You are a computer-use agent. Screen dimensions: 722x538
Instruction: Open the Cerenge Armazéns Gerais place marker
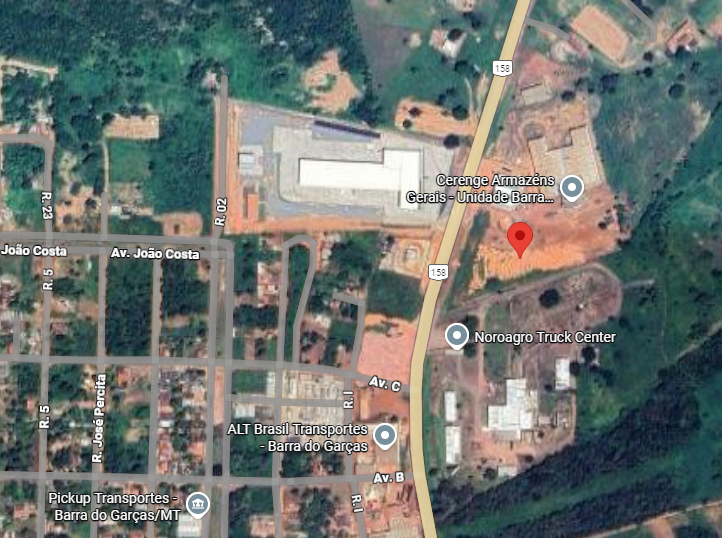pyautogui.click(x=572, y=187)
